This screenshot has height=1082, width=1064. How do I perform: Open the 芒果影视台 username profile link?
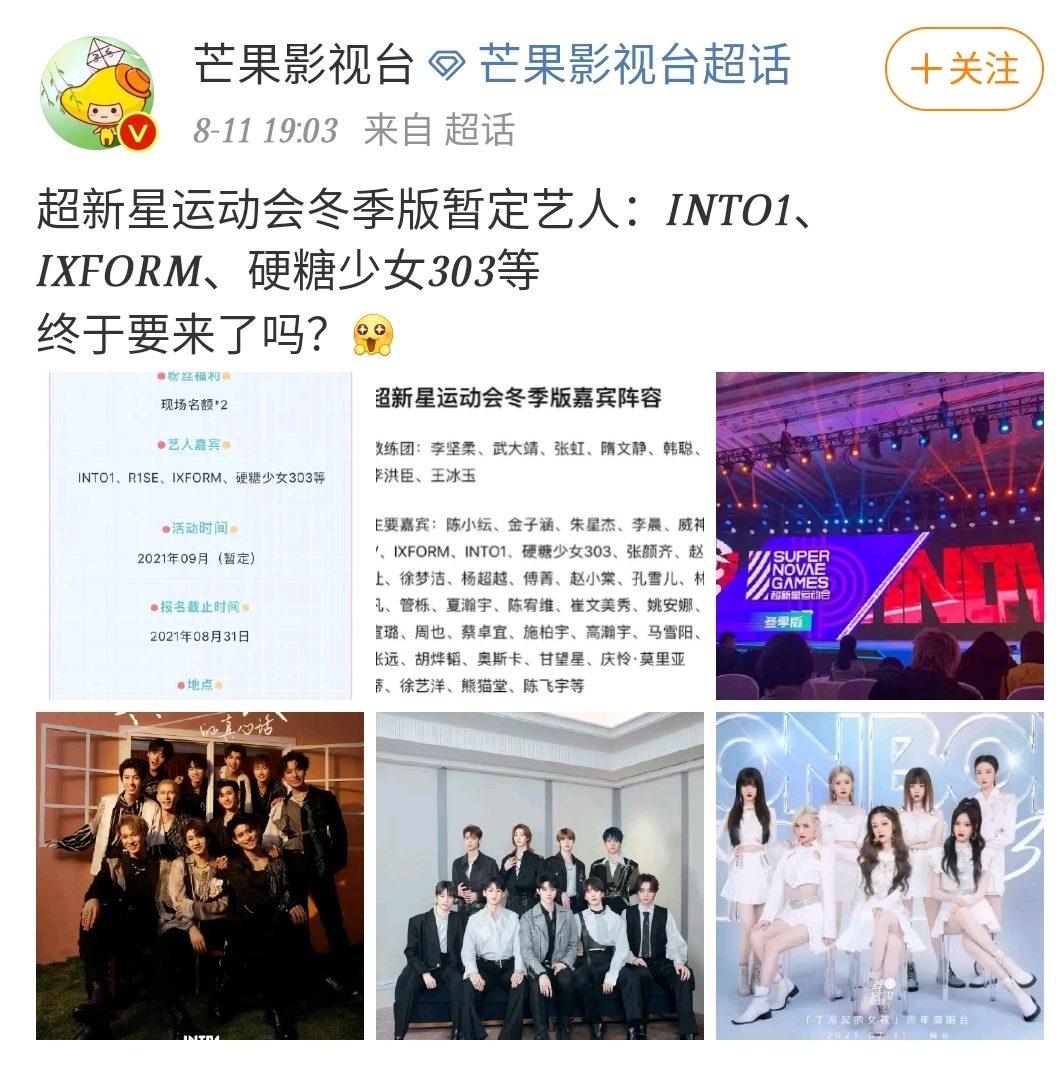point(304,66)
